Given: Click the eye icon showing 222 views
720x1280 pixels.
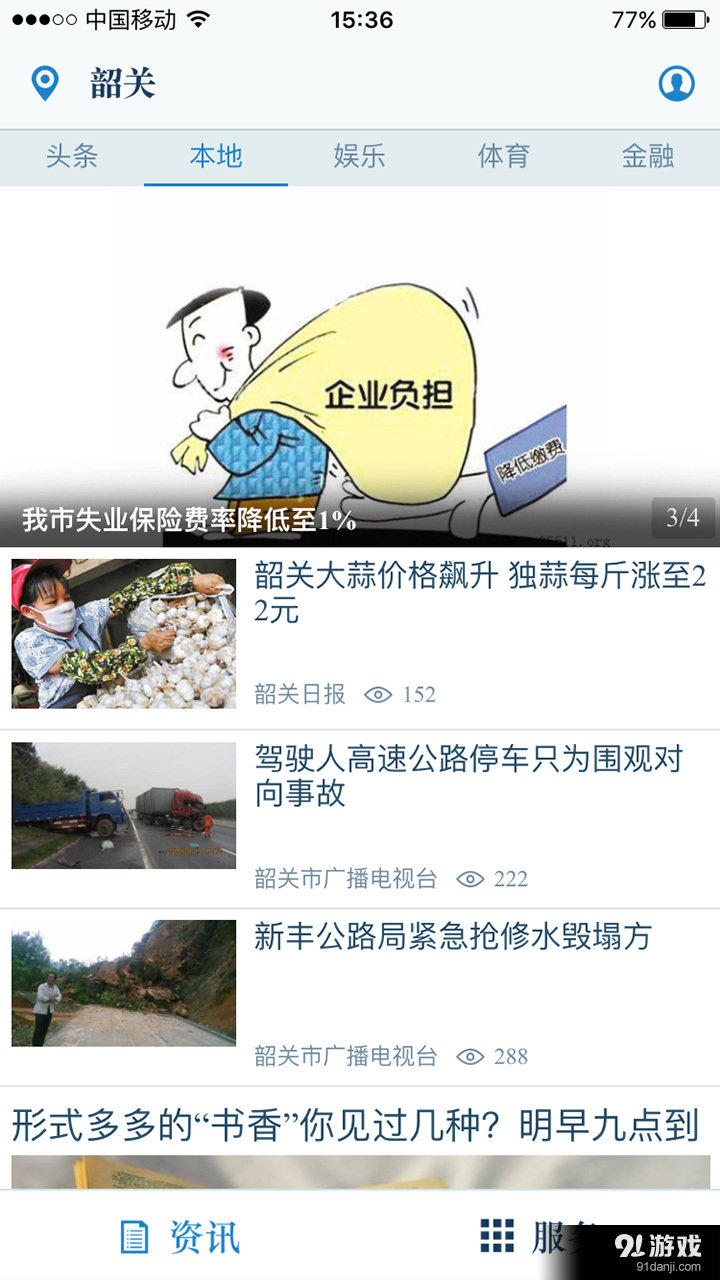Looking at the screenshot, I should coord(470,880).
